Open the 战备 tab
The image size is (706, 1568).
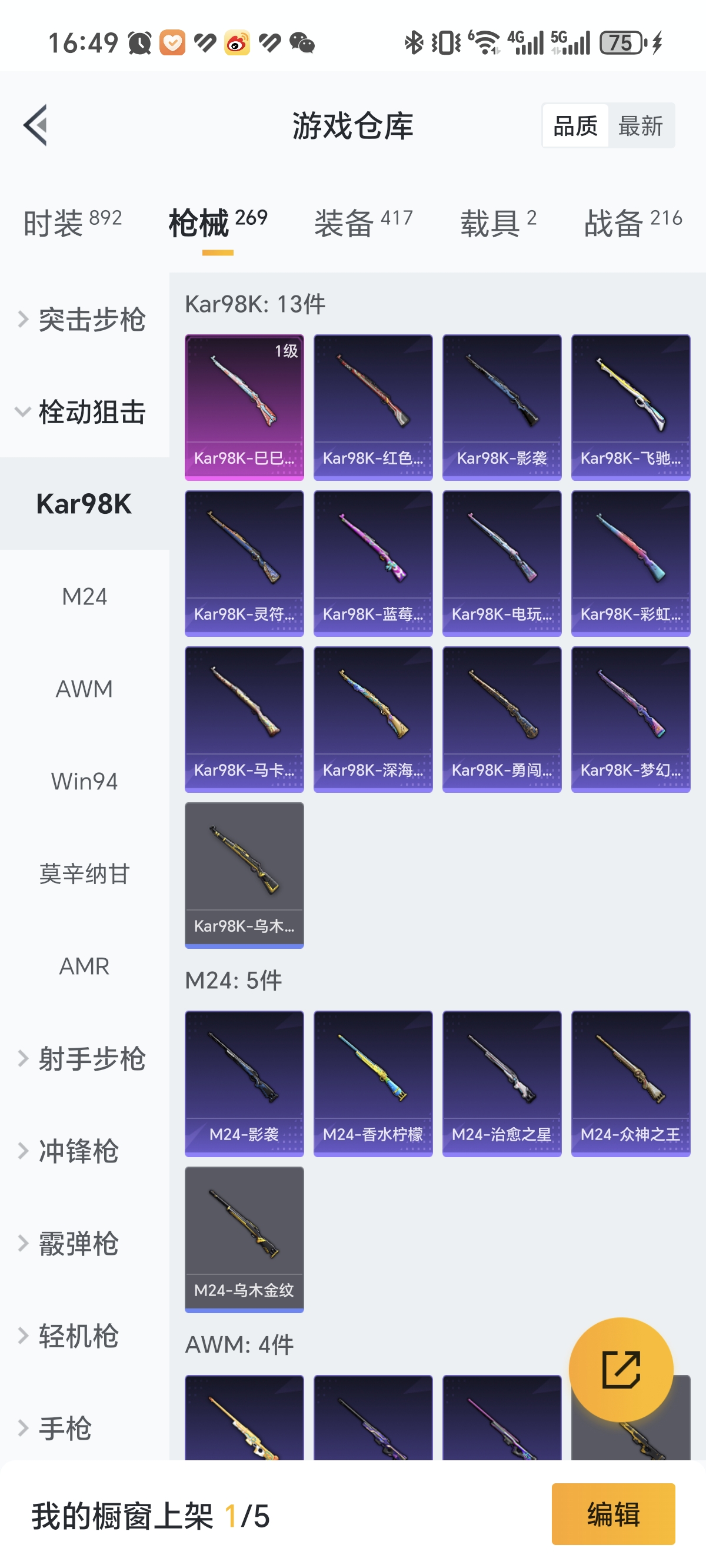click(633, 222)
